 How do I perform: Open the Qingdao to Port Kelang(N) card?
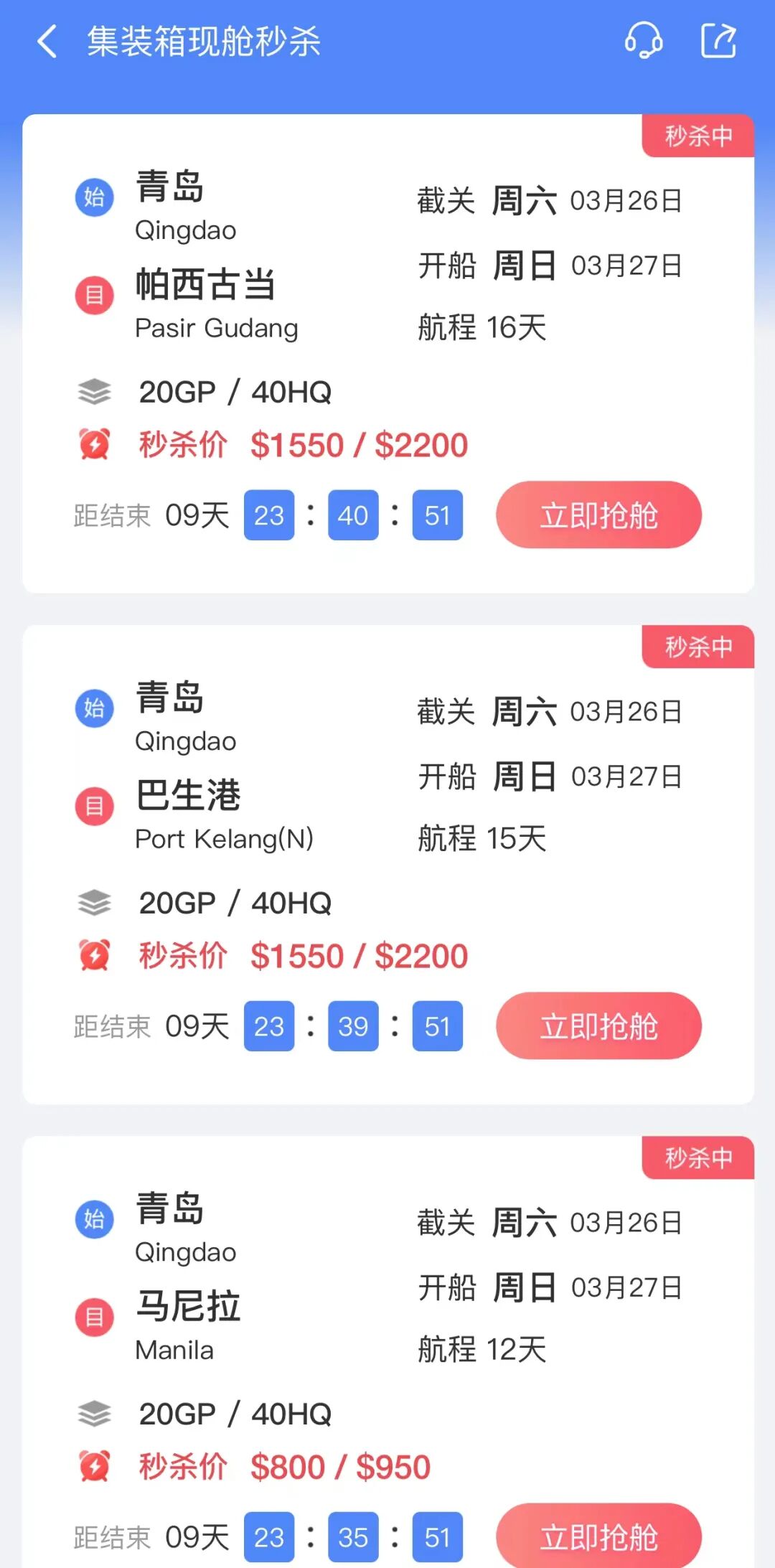click(x=388, y=865)
